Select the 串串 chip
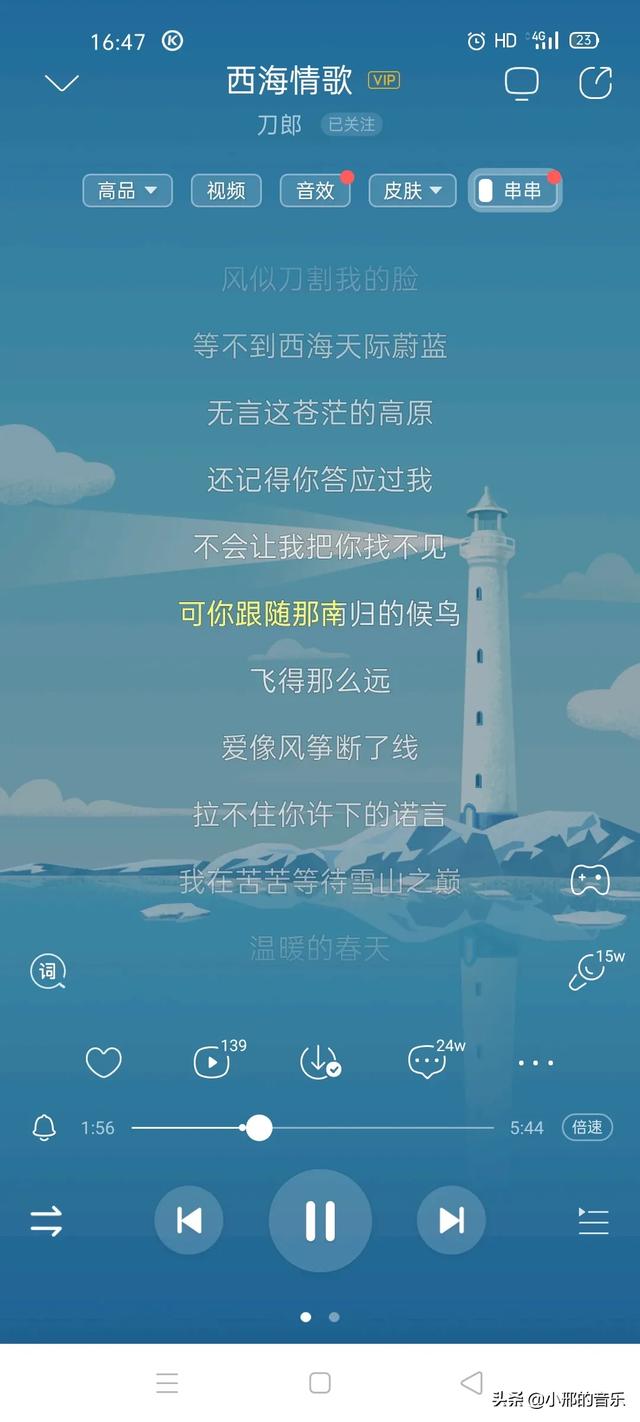Screen dimensions: 640x1422 tap(515, 190)
